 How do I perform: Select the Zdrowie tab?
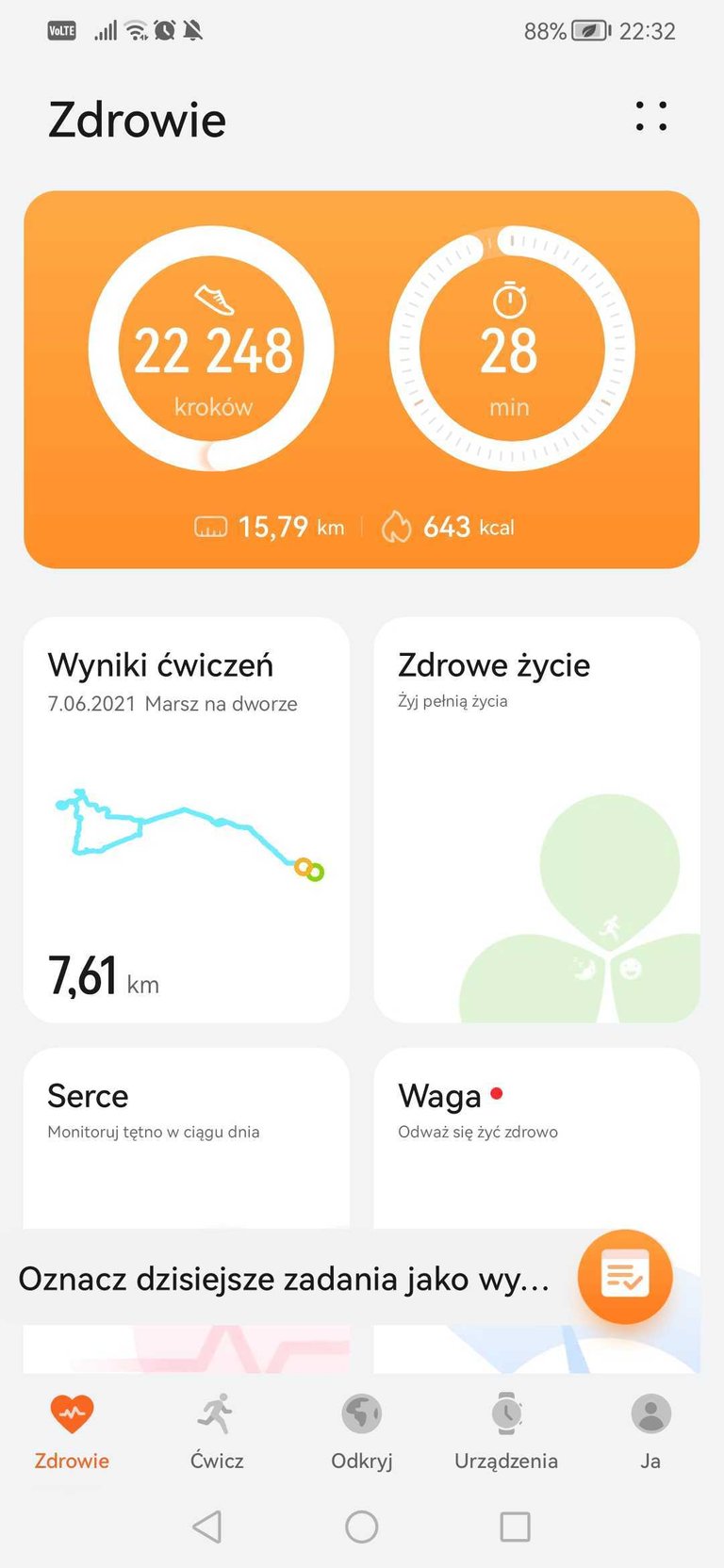(72, 1431)
